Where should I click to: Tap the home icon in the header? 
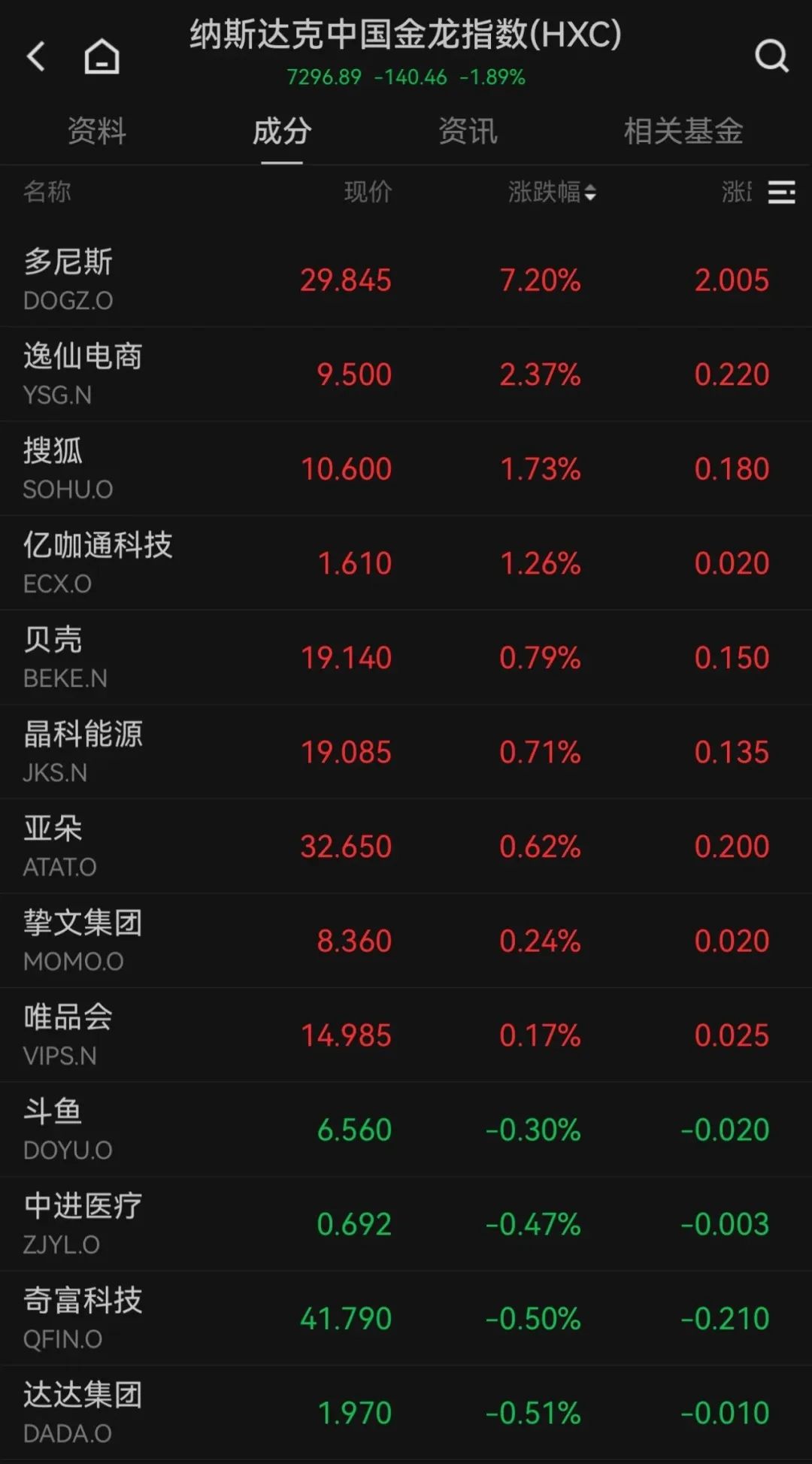coord(101,56)
